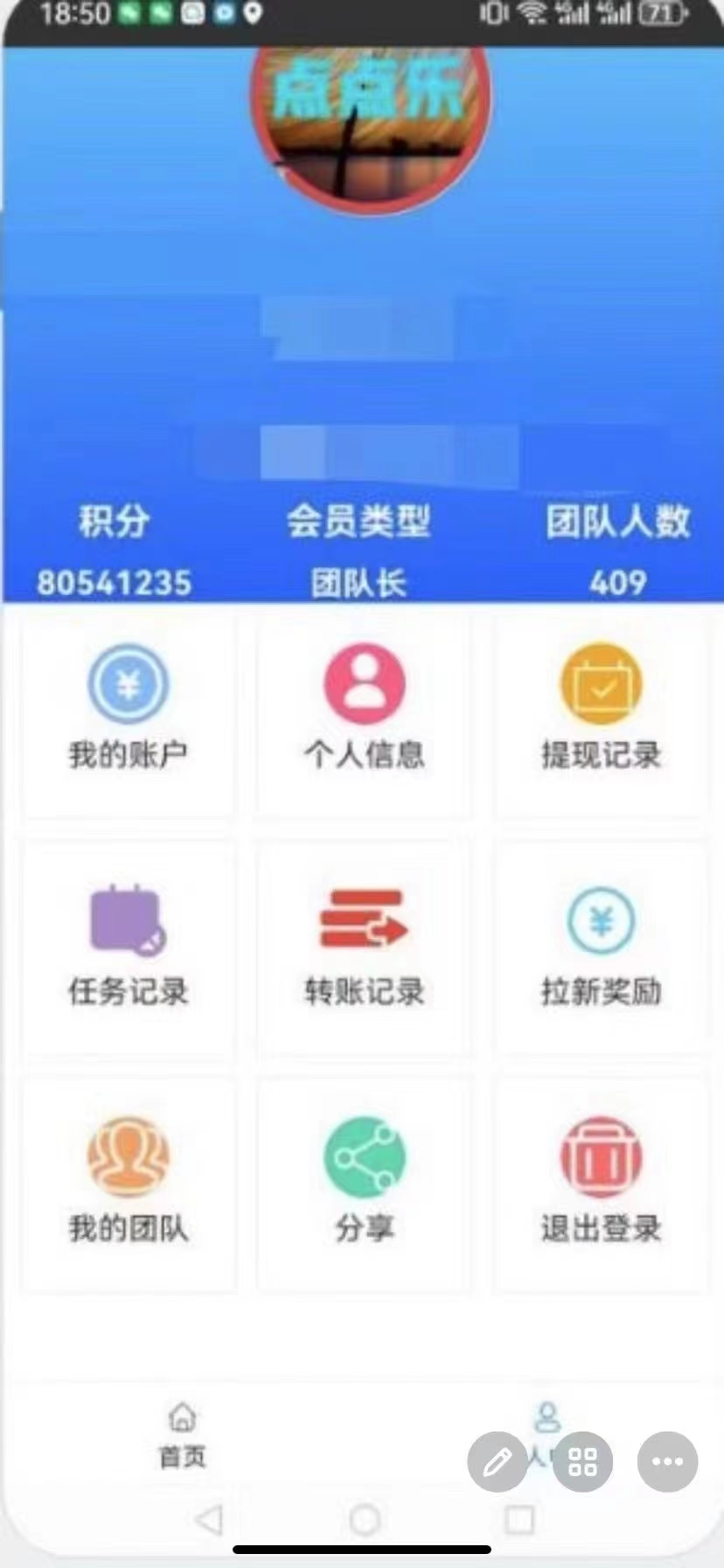Image resolution: width=724 pixels, height=1568 pixels.
Task: Open 个人信息 personal info
Action: pyautogui.click(x=364, y=715)
